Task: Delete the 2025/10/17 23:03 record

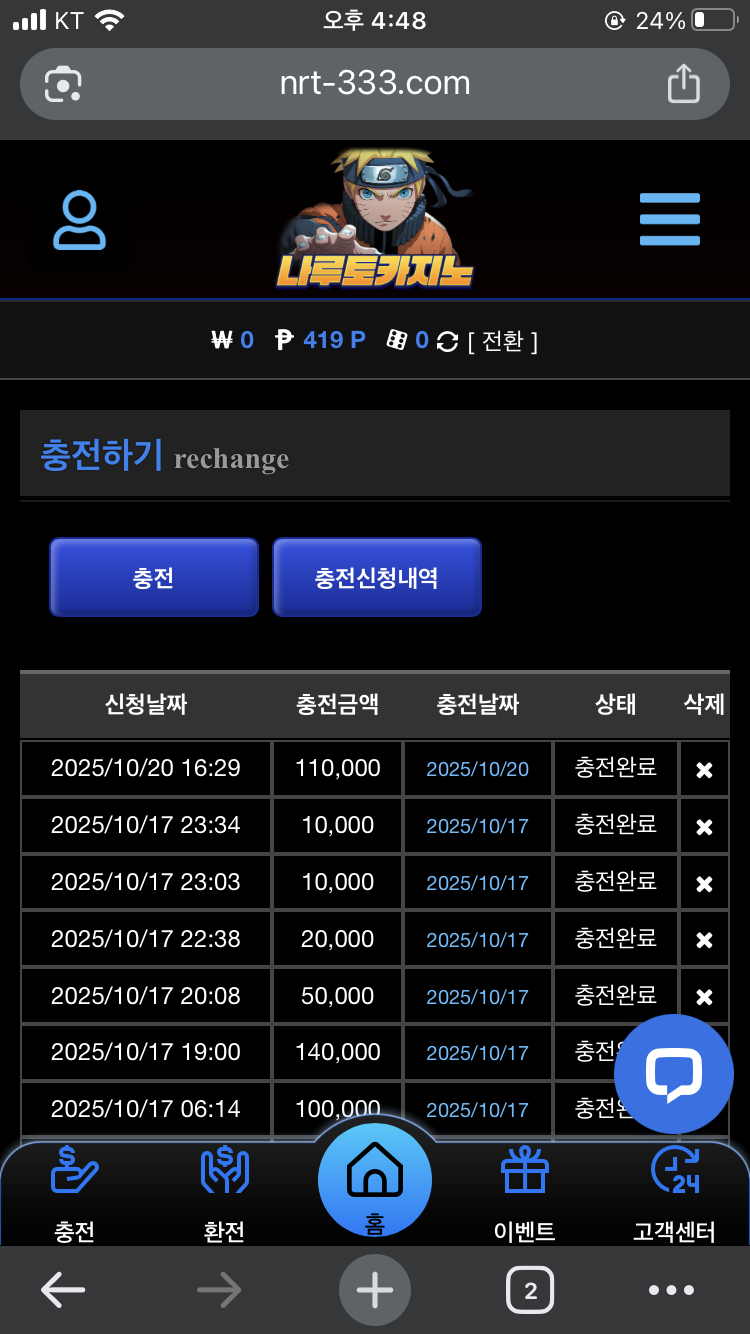Action: click(x=704, y=883)
